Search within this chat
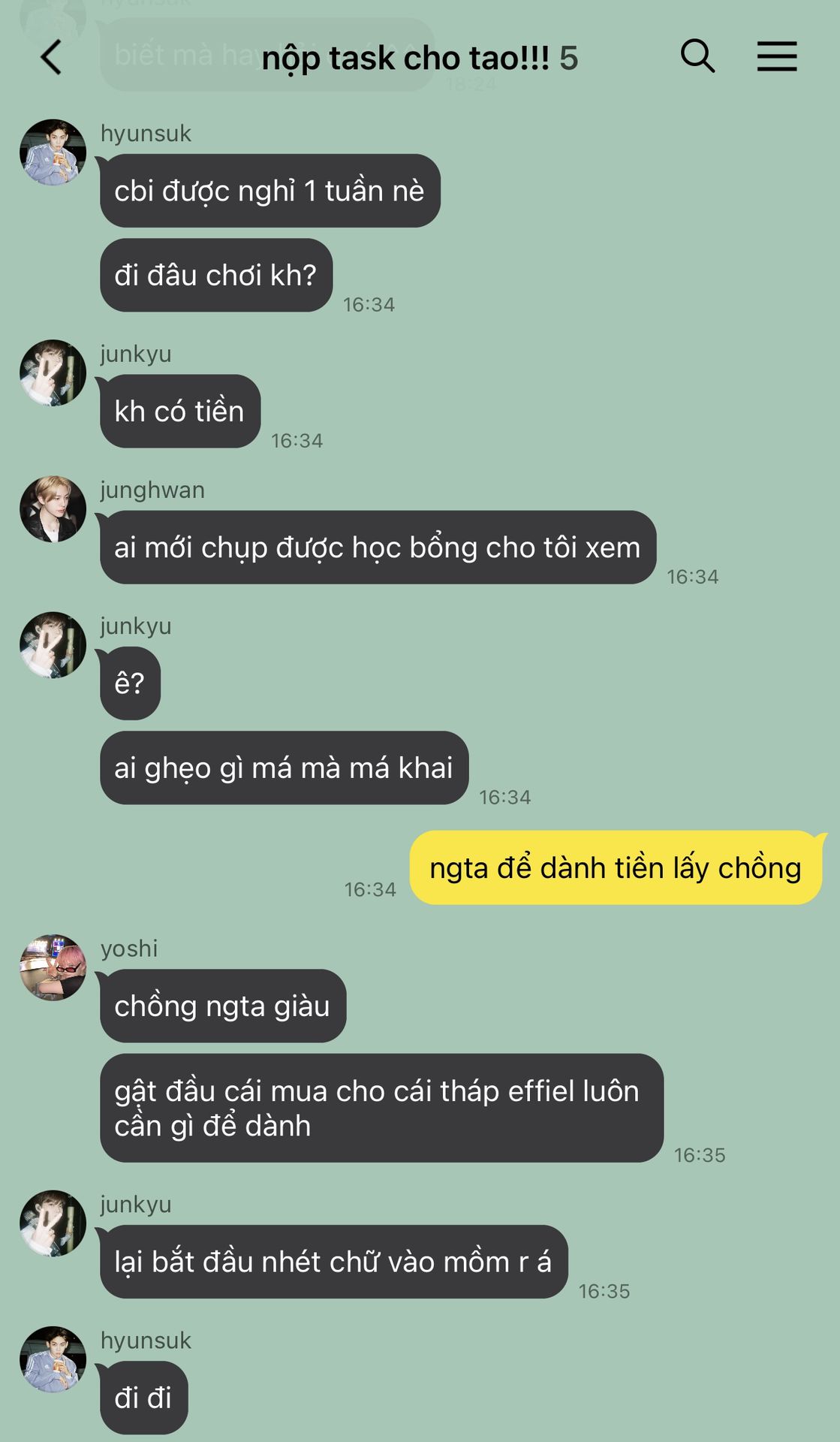840x1442 pixels. click(x=697, y=56)
